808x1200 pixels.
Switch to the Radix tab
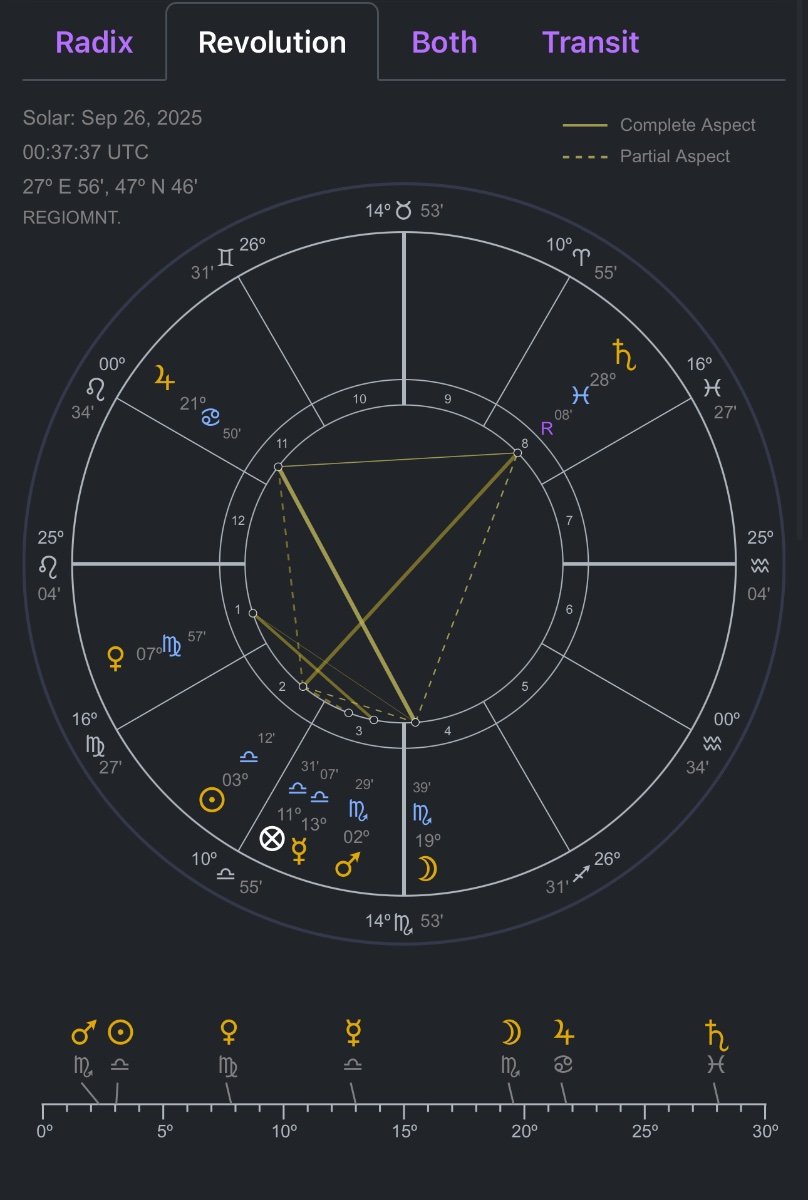point(94,43)
